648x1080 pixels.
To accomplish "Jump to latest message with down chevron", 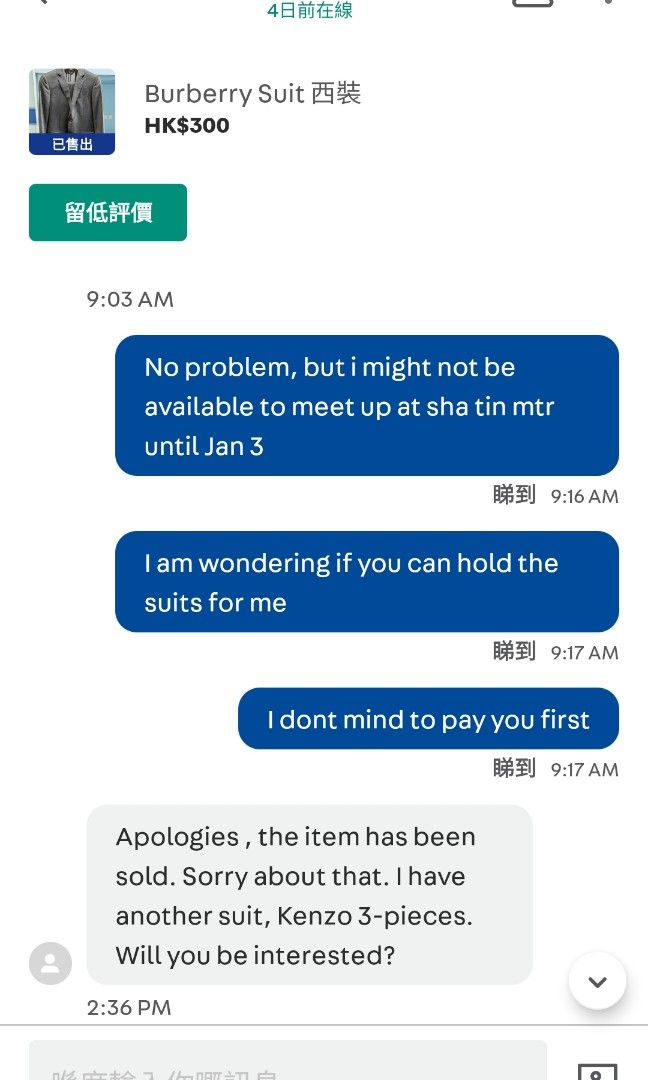I will [597, 981].
